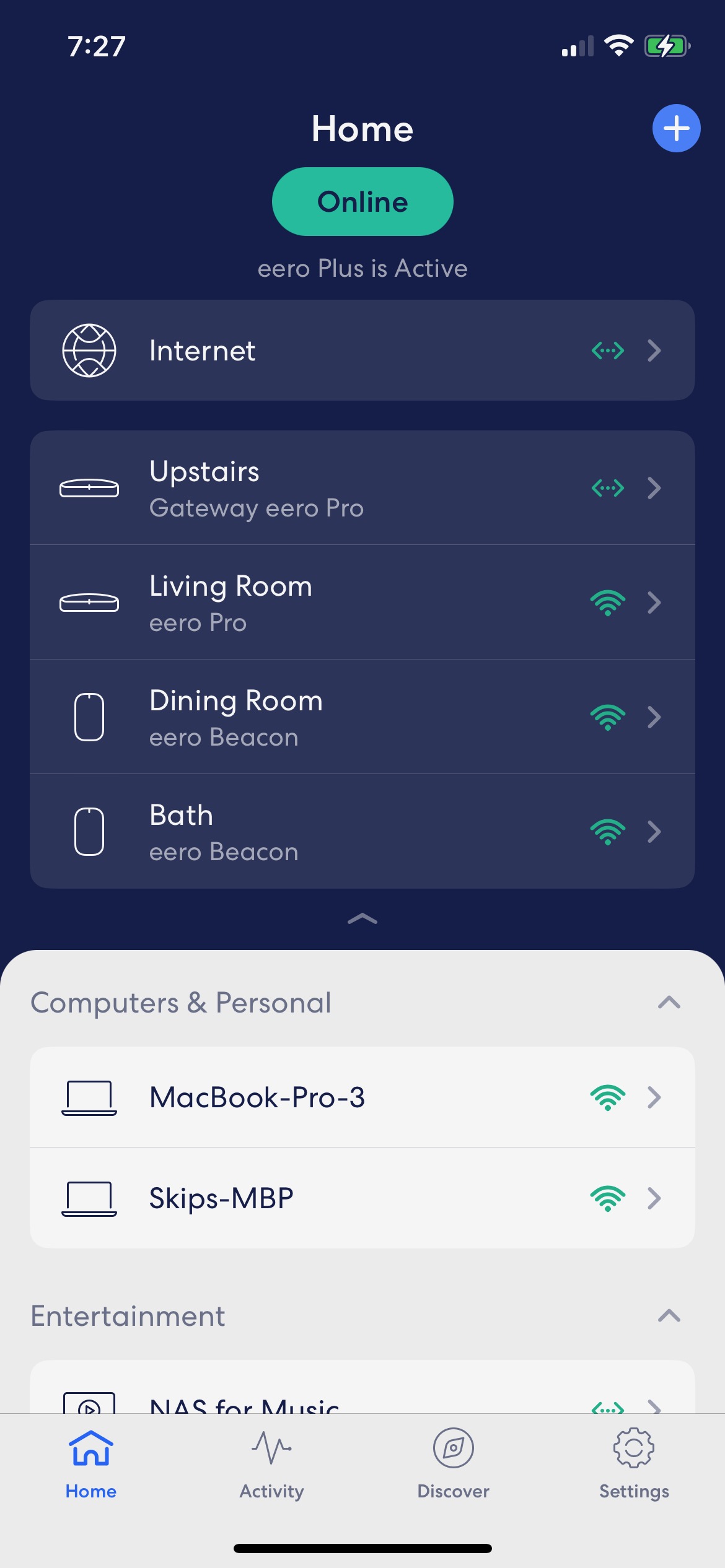Open the Living Room eero Pro details

[362, 602]
